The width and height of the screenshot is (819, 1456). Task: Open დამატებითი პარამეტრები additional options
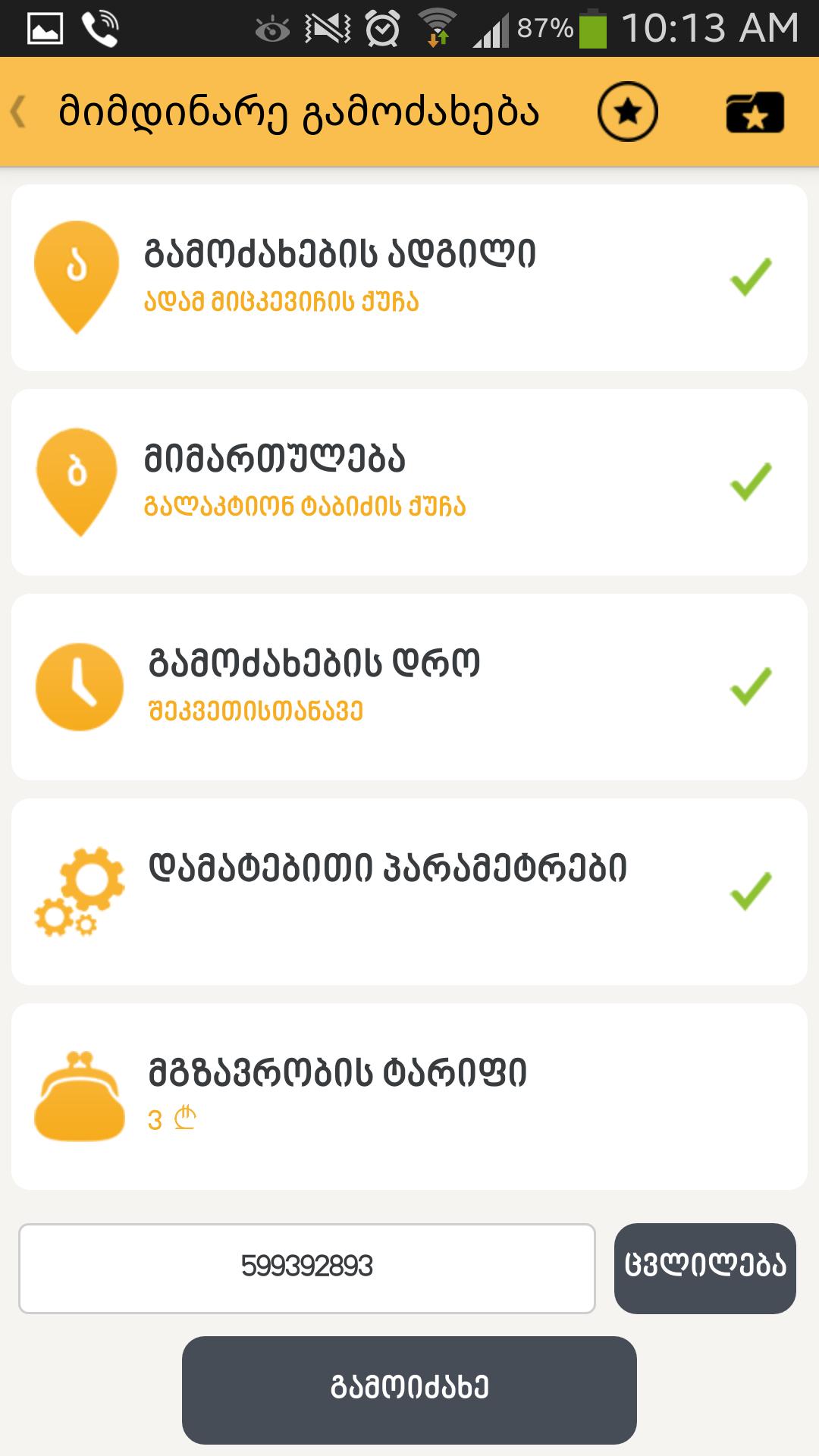tap(409, 892)
